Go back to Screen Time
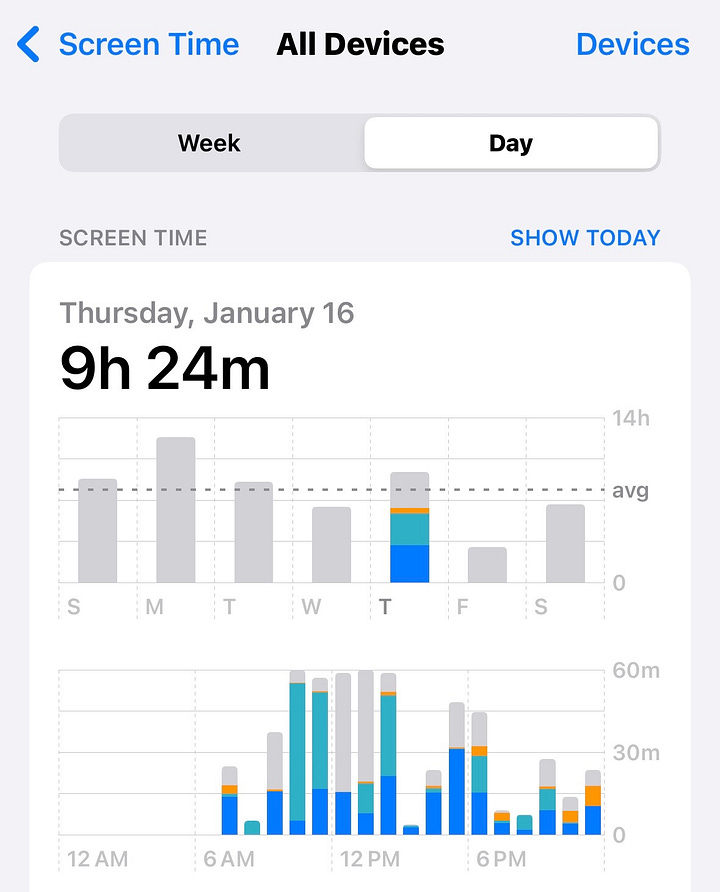 129,44
